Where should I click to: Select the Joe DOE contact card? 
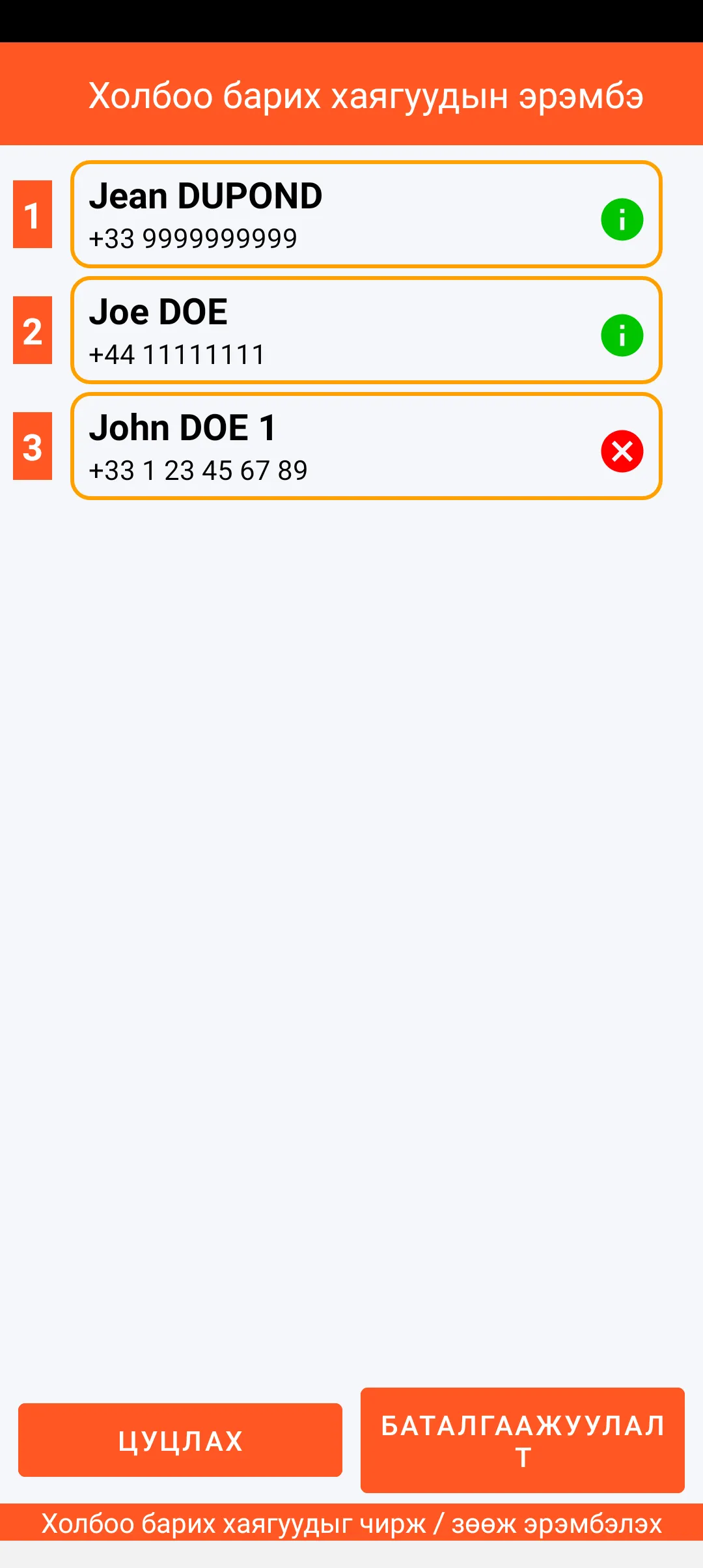coord(325,331)
